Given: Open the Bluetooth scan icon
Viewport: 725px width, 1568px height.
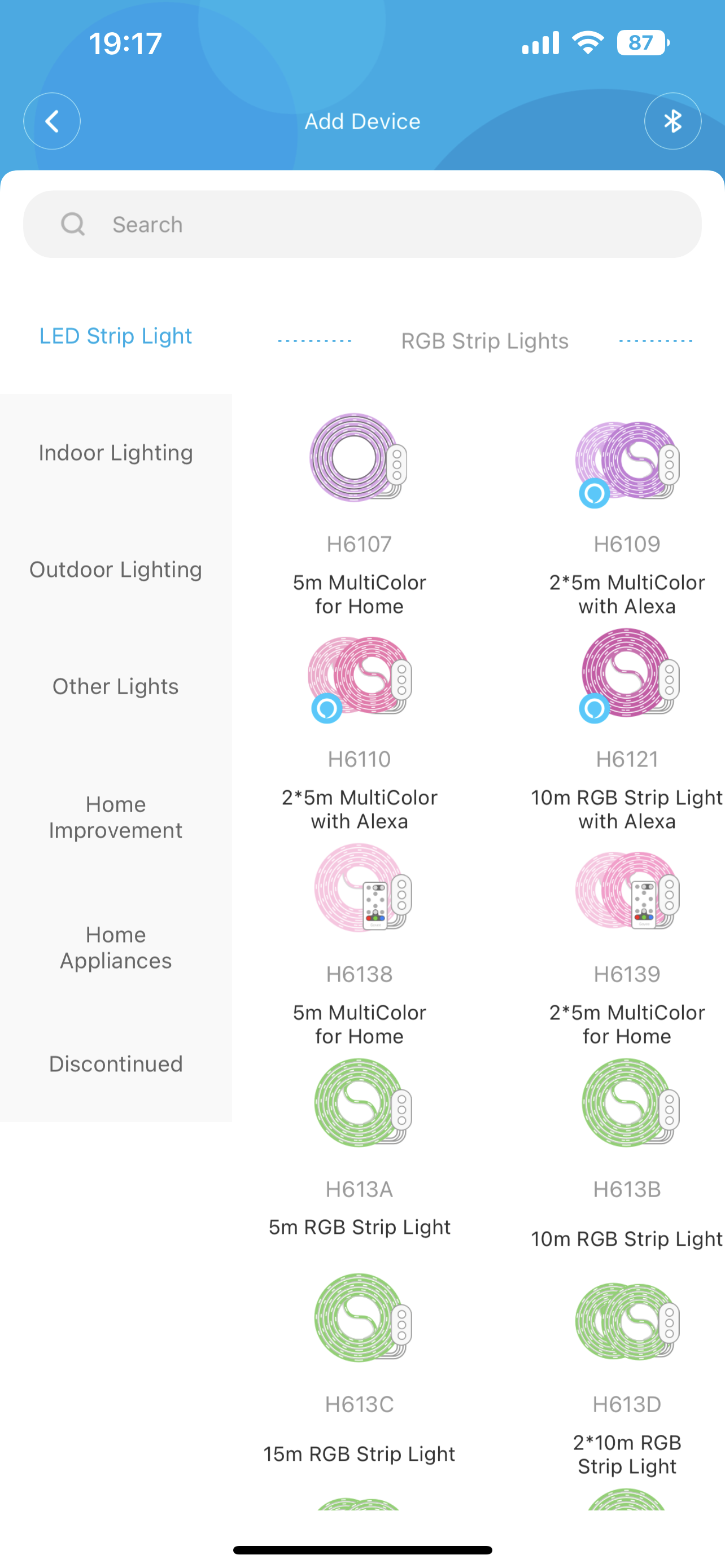Looking at the screenshot, I should click(672, 121).
